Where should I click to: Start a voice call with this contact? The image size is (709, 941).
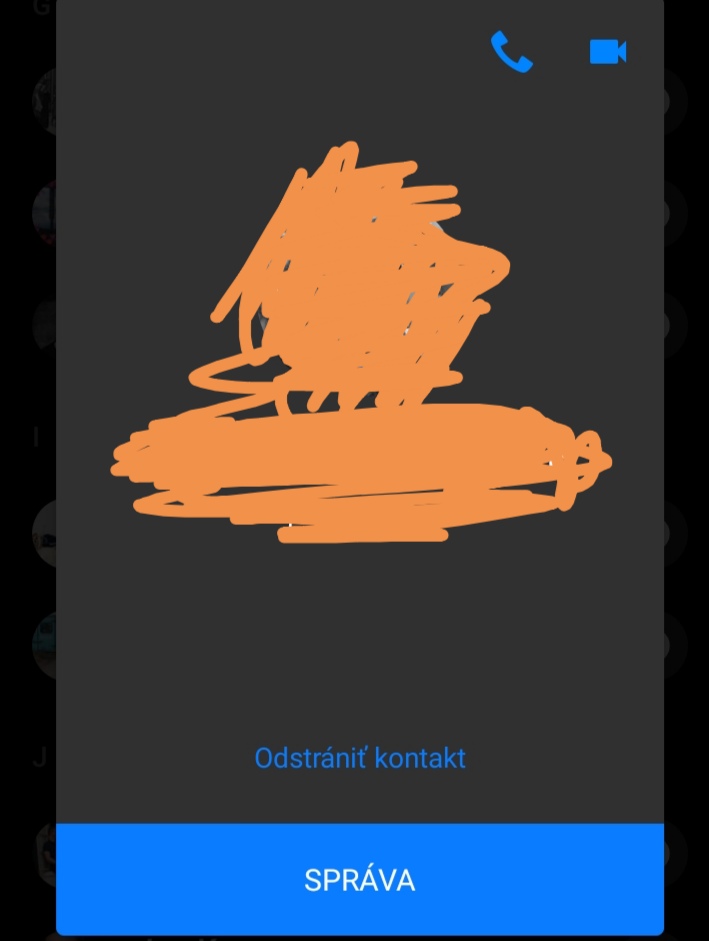coord(511,51)
